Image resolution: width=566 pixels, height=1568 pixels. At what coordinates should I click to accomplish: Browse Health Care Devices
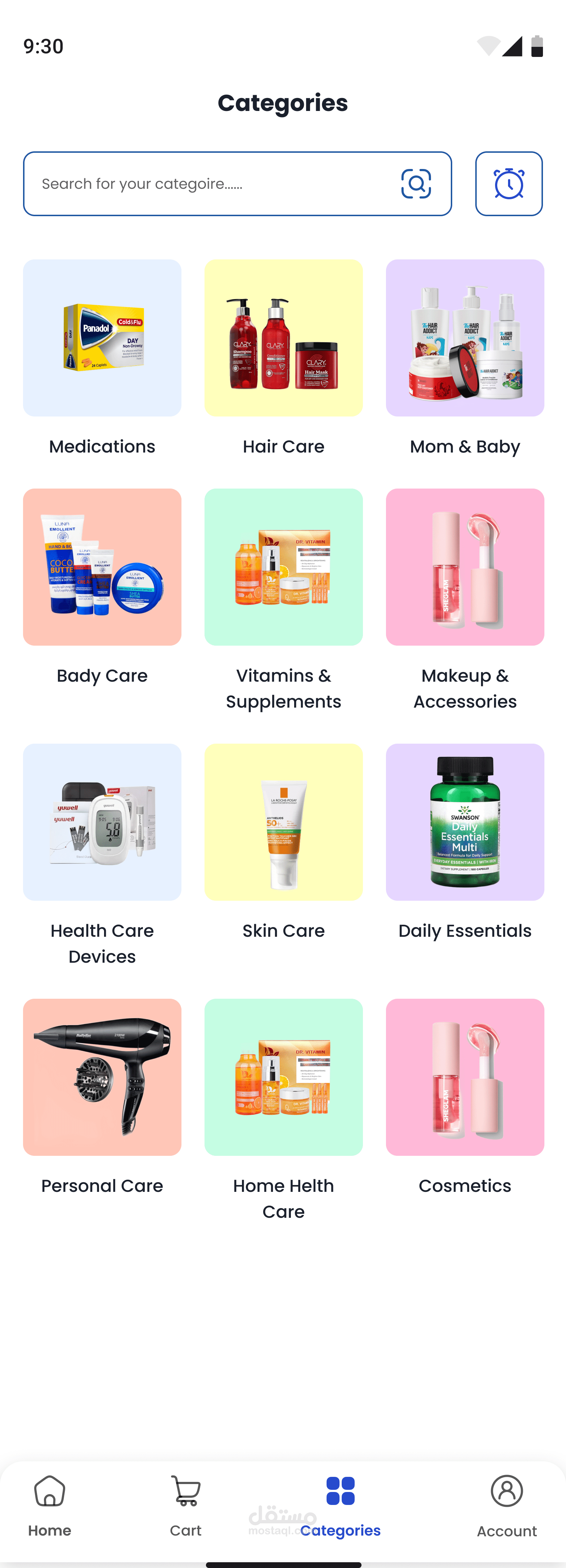102,822
